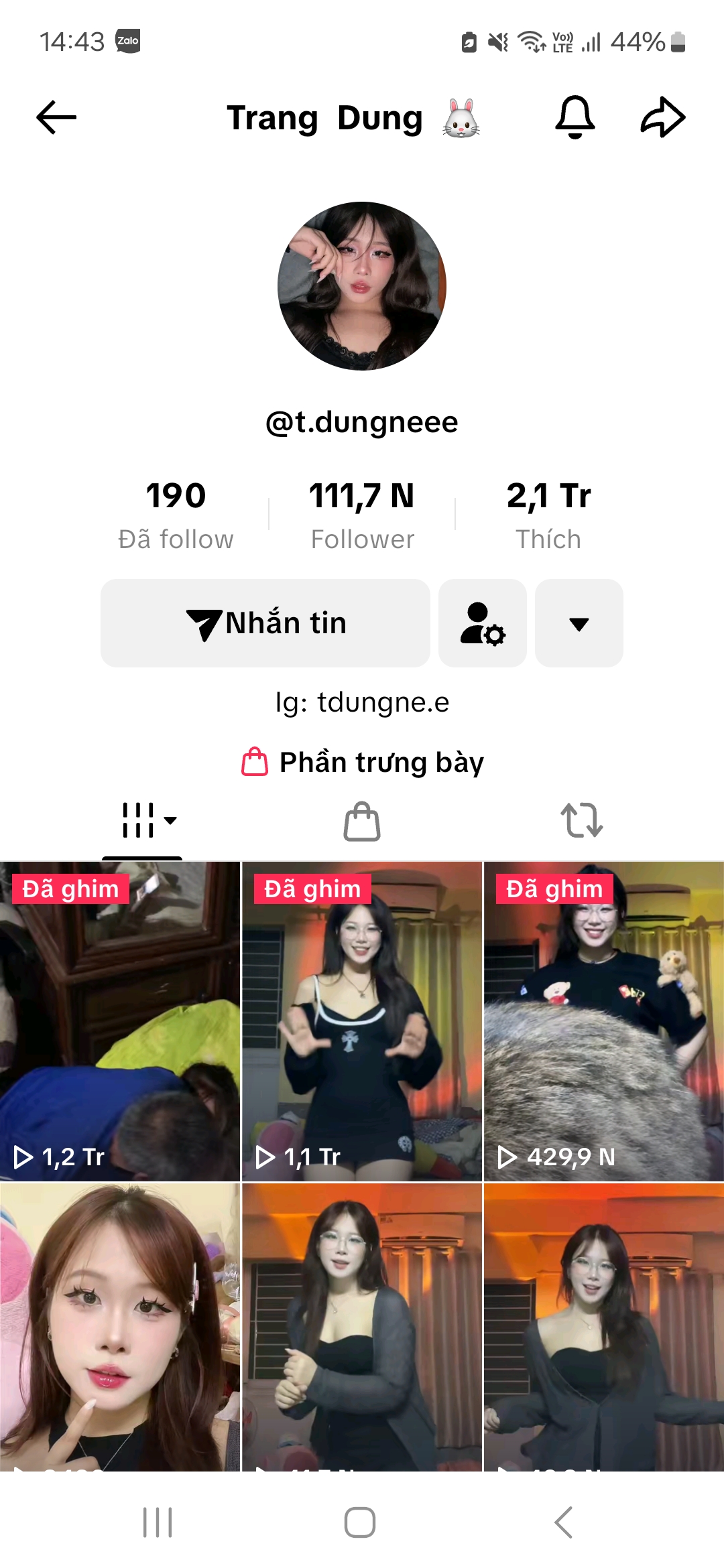Image resolution: width=724 pixels, height=1568 pixels.
Task: Open the Phần trưng bày showcase link
Action: (x=363, y=763)
